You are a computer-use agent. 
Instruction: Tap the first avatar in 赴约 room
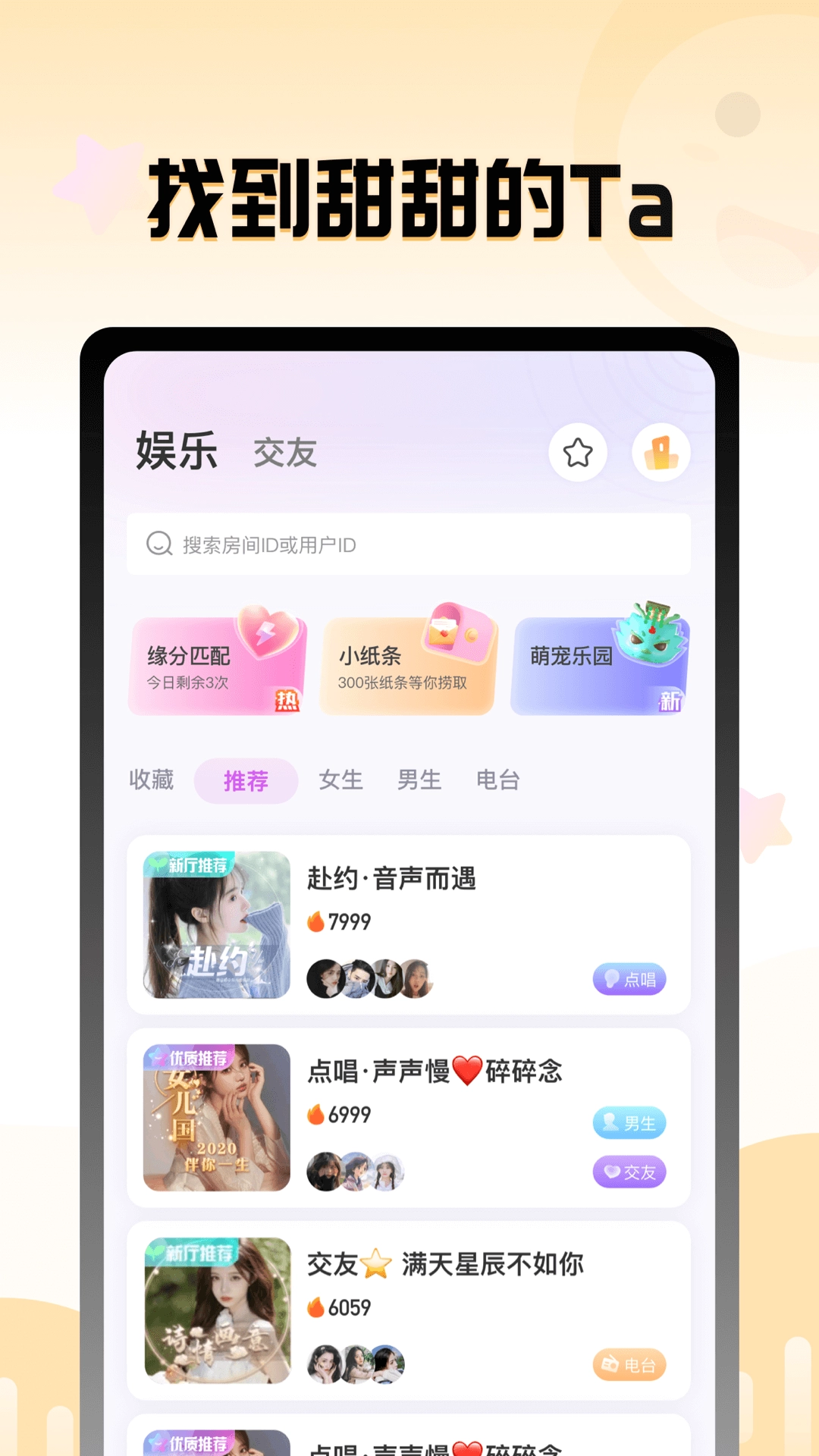326,977
